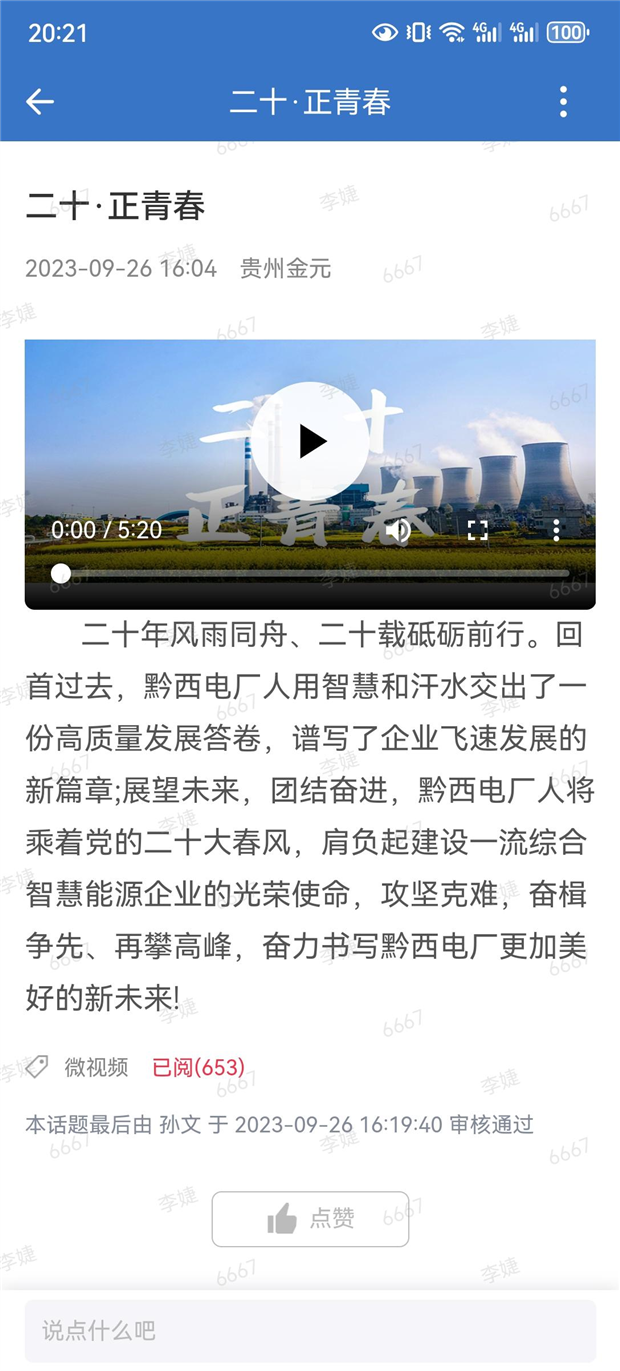Tap the 说点什么吧 comment field
The width and height of the screenshot is (620, 1371).
click(x=310, y=1330)
